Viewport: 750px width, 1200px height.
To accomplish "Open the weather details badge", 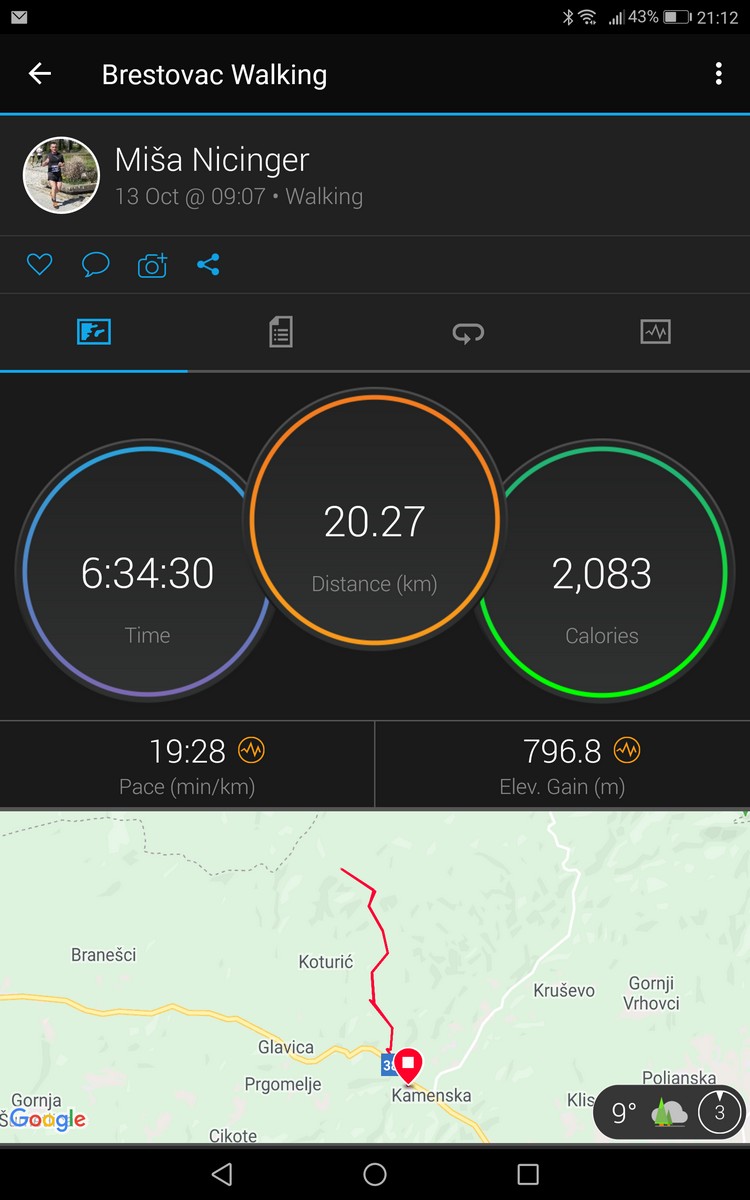I will (669, 1112).
